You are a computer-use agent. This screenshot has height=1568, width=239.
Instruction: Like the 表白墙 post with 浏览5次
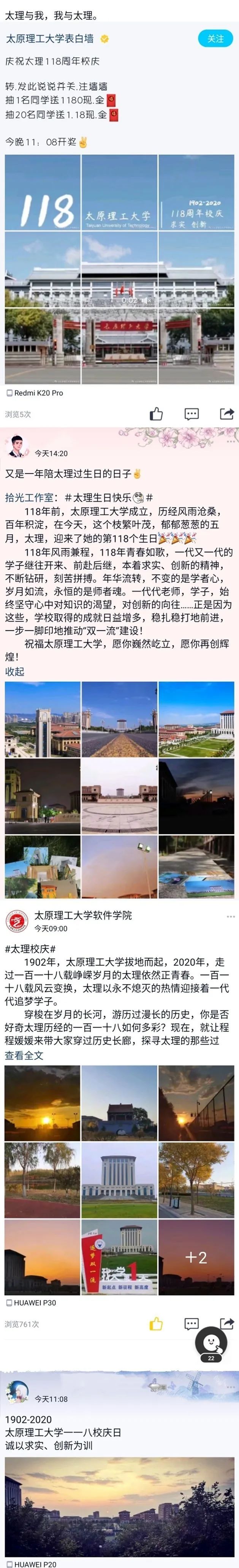coord(156,414)
